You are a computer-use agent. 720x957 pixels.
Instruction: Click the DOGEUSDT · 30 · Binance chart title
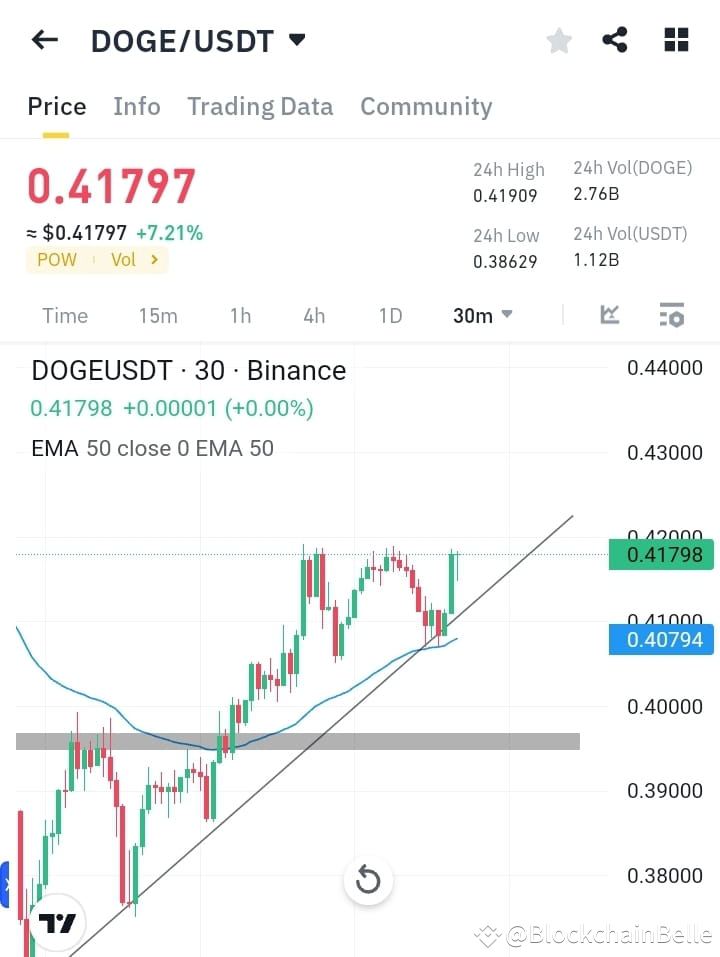188,370
